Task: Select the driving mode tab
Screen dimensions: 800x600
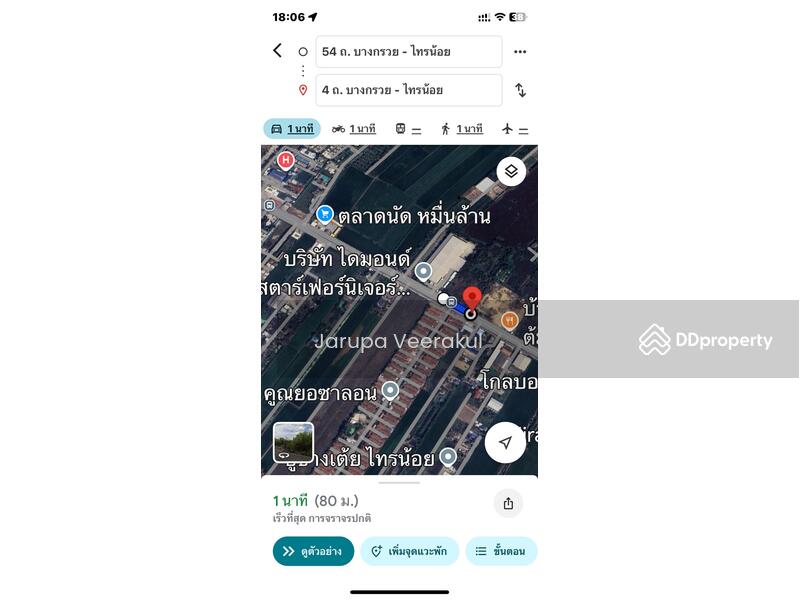Action: click(291, 129)
